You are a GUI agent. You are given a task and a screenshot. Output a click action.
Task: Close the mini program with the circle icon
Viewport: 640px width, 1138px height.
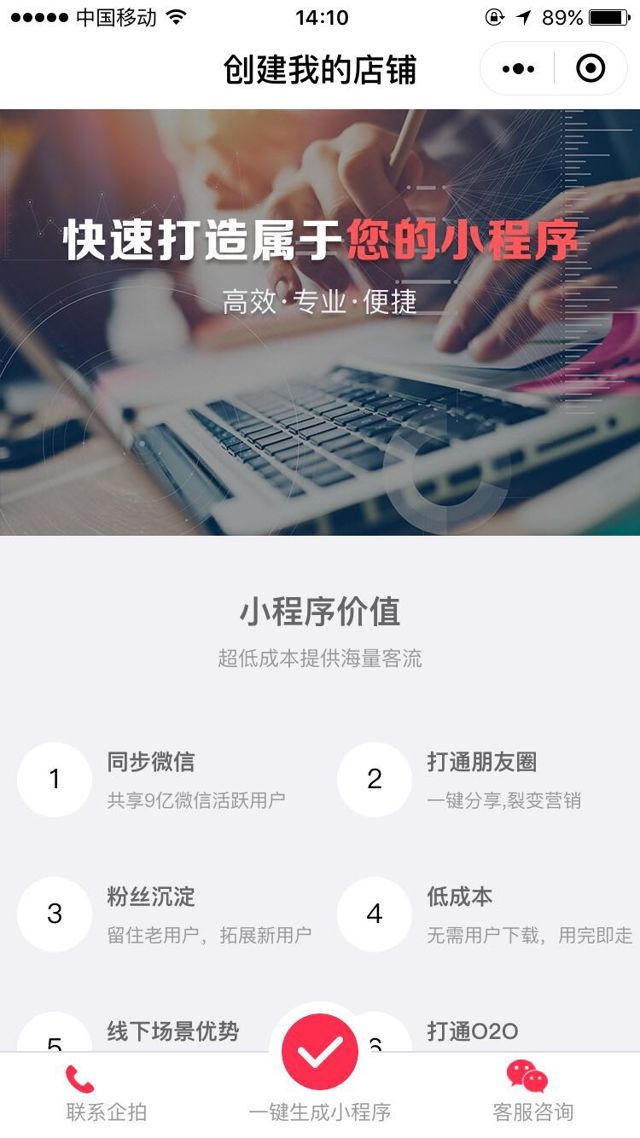[x=591, y=69]
